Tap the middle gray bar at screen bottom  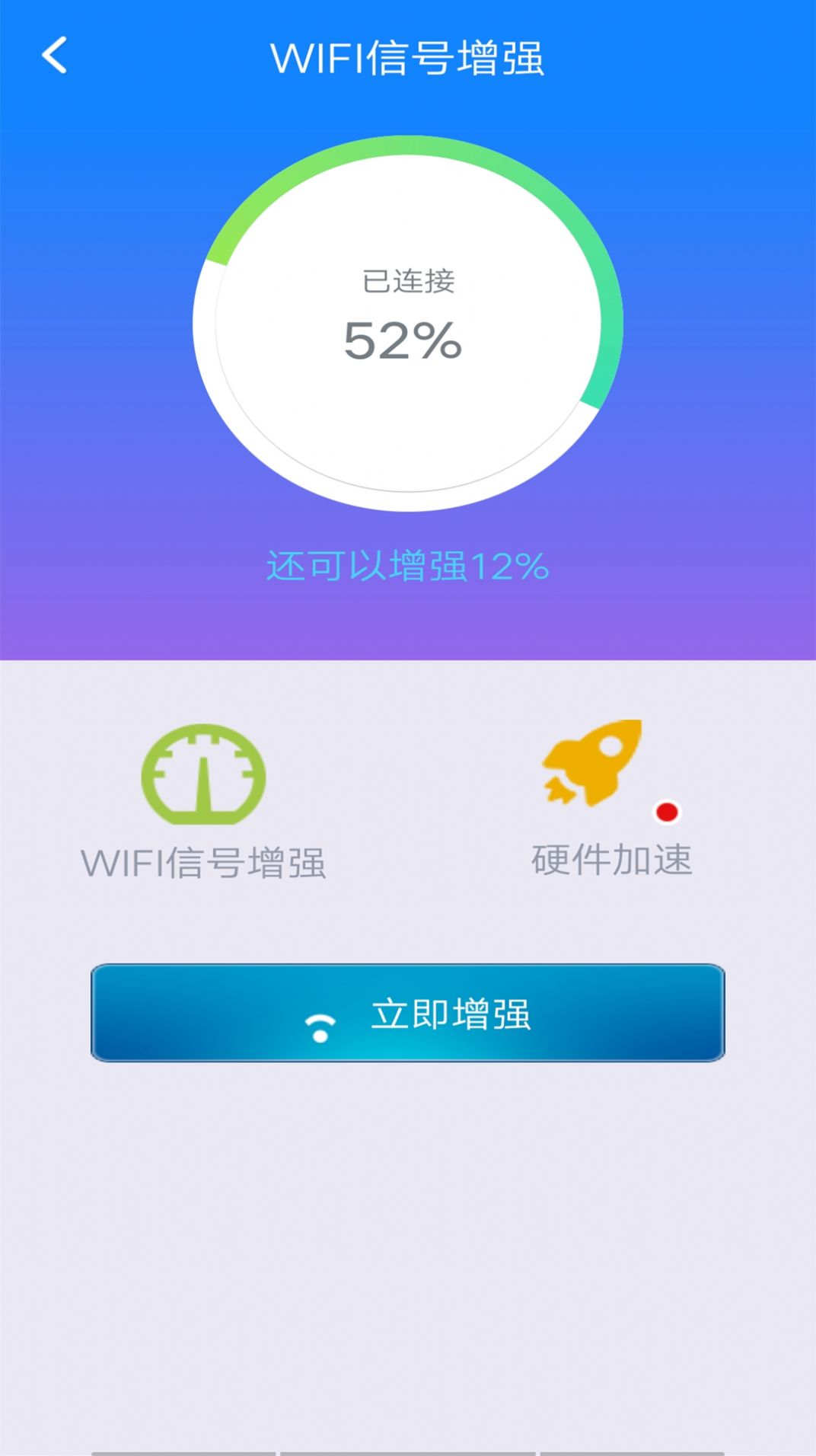point(407,1451)
